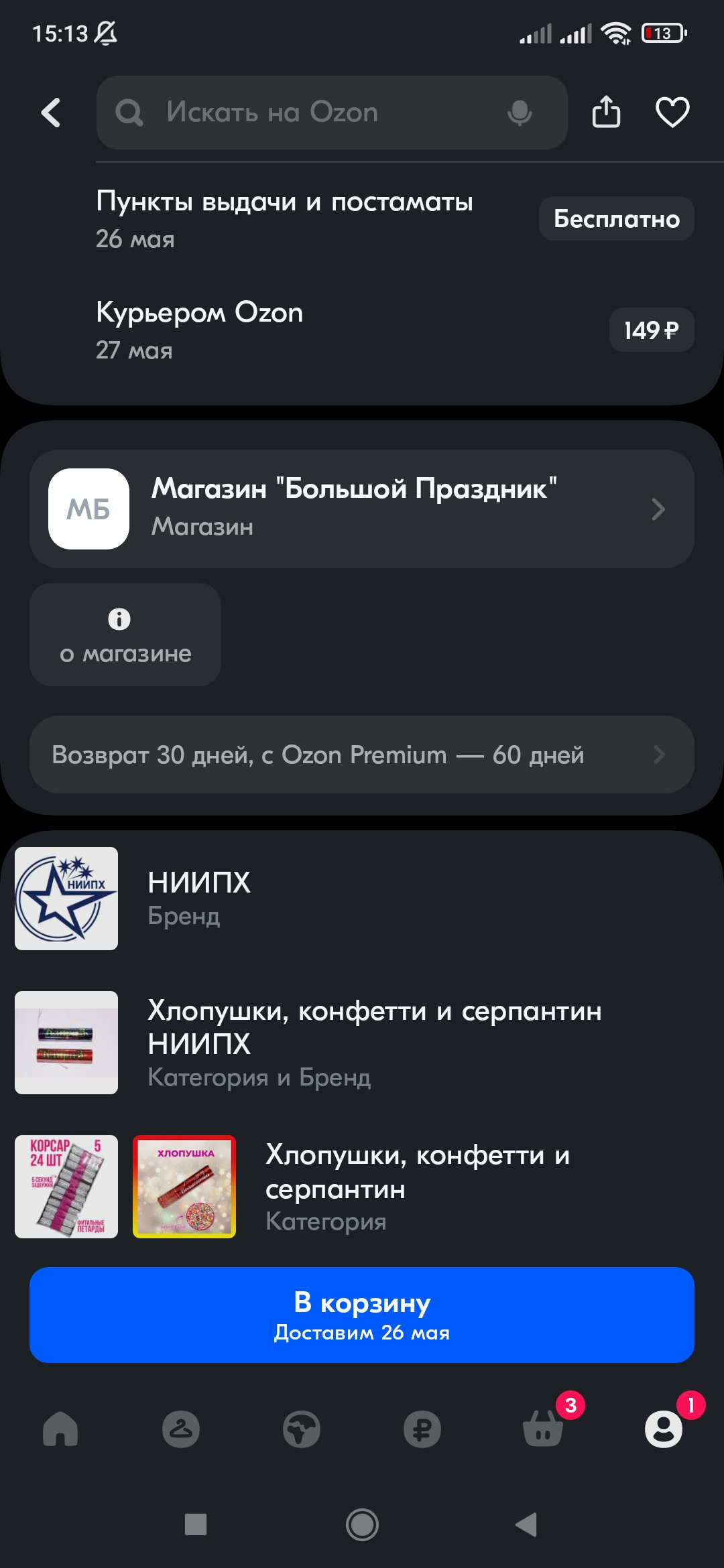
Task: Open the store 'Большой Праздник'
Action: click(x=362, y=509)
